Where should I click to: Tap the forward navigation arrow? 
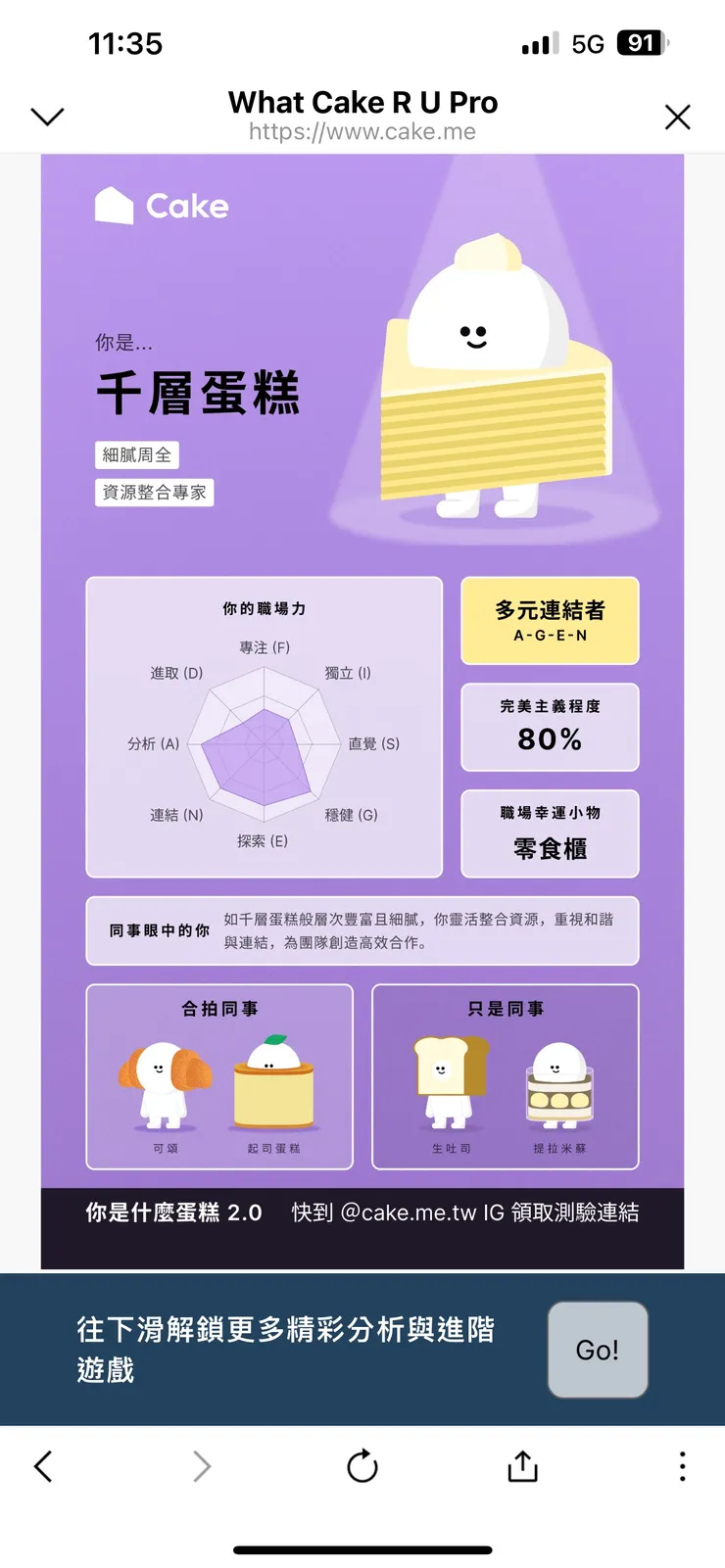[x=202, y=1466]
